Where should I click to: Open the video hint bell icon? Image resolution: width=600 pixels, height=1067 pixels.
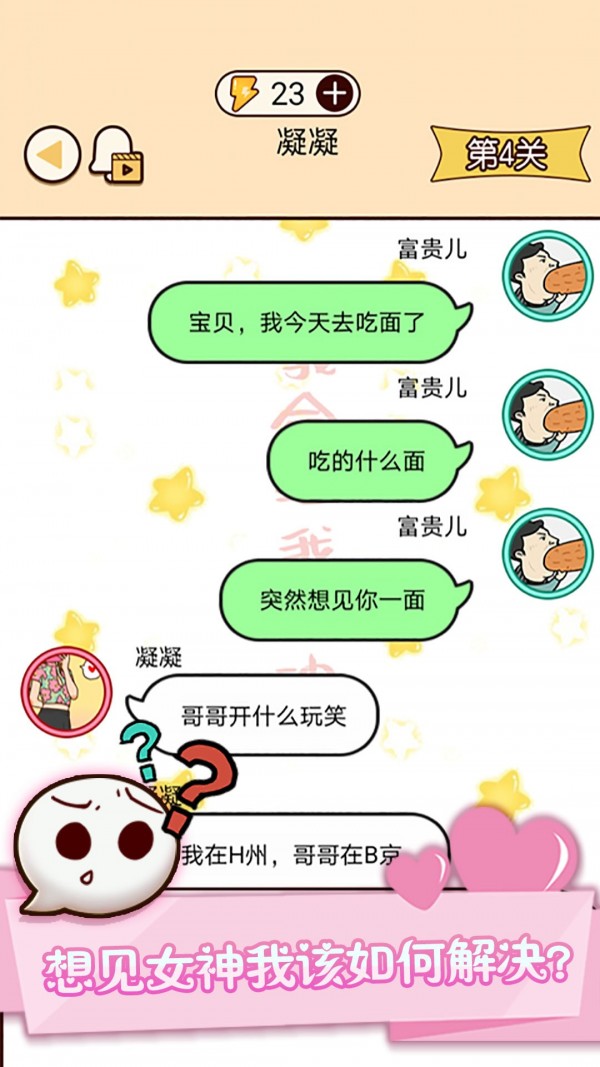point(116,156)
